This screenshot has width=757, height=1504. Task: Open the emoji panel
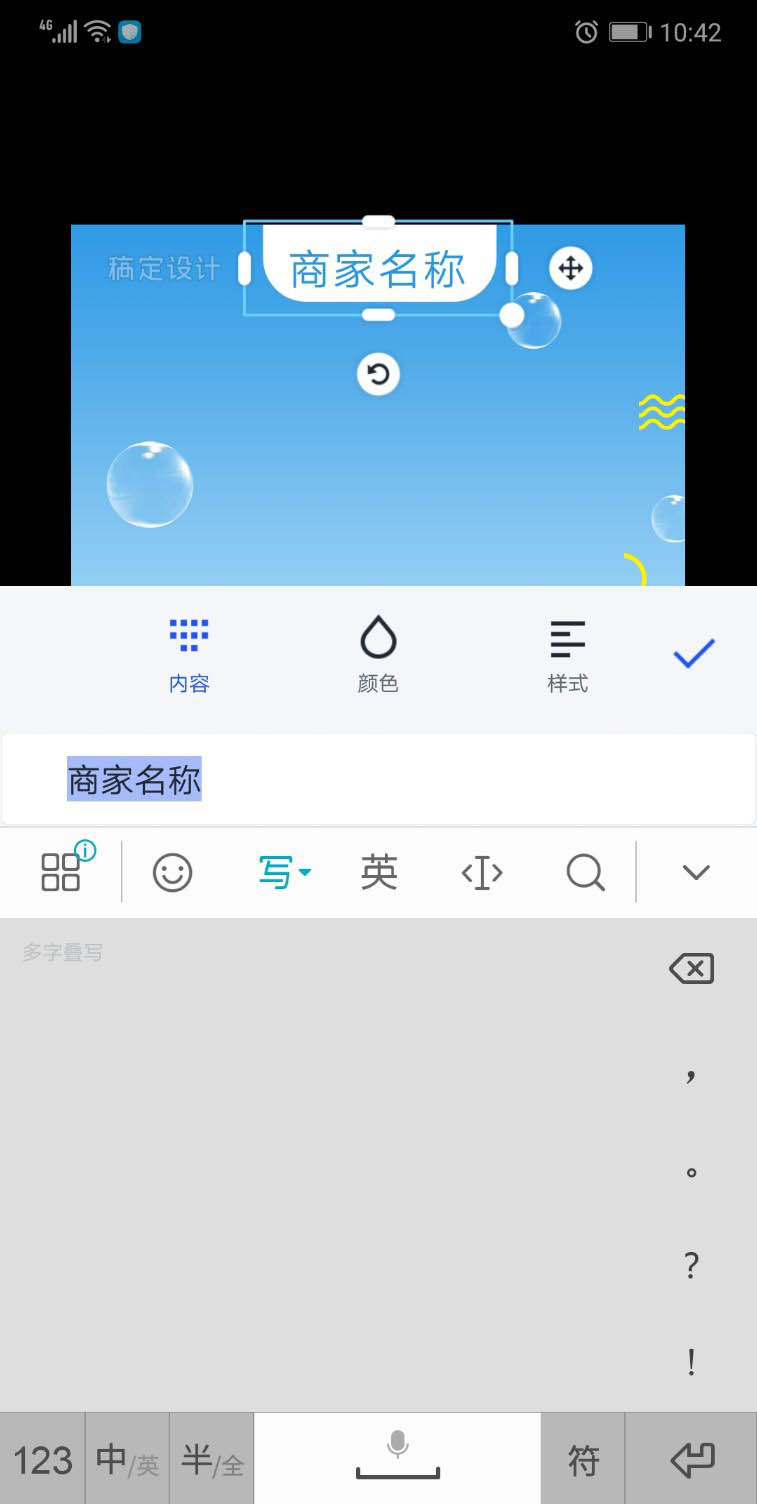click(172, 872)
